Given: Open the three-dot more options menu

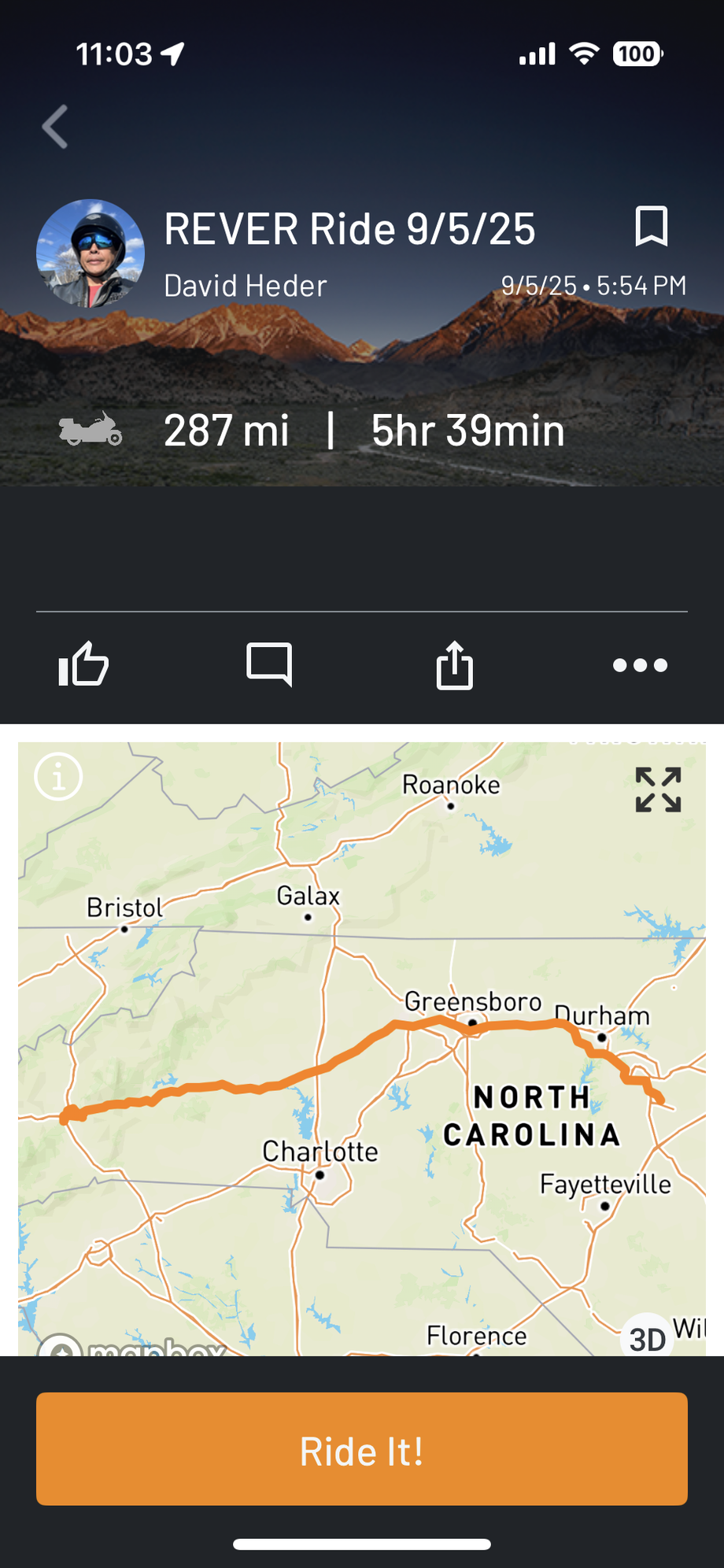Looking at the screenshot, I should click(x=640, y=665).
